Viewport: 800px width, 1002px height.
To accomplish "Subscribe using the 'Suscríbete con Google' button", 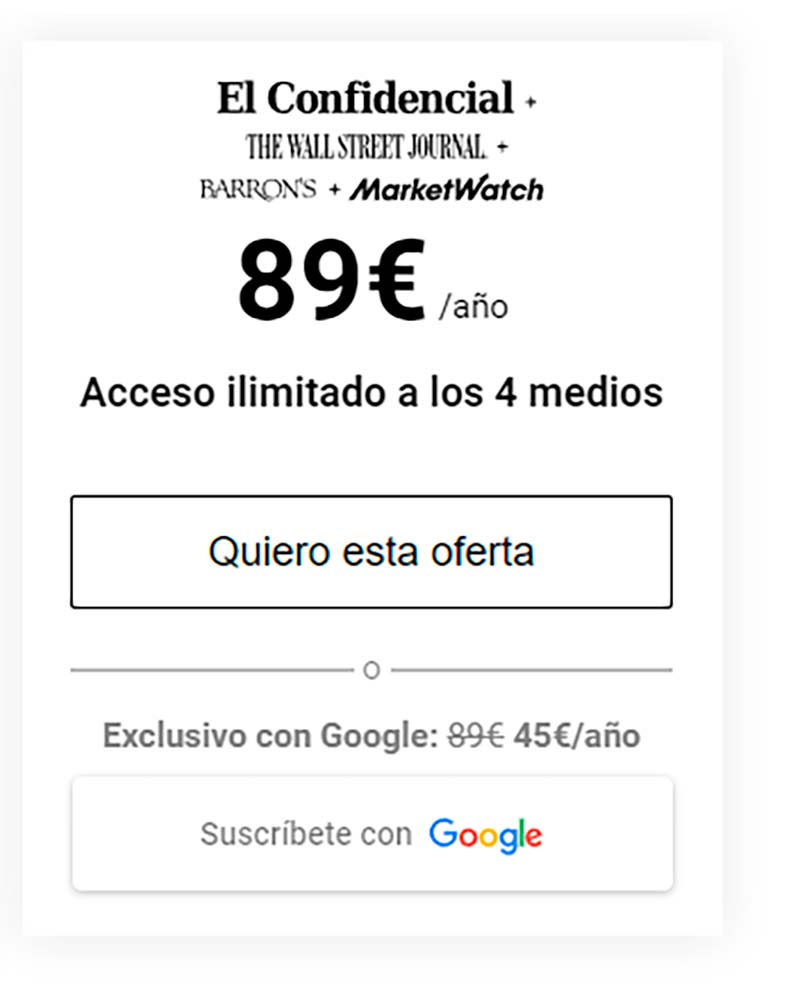I will click(x=371, y=833).
